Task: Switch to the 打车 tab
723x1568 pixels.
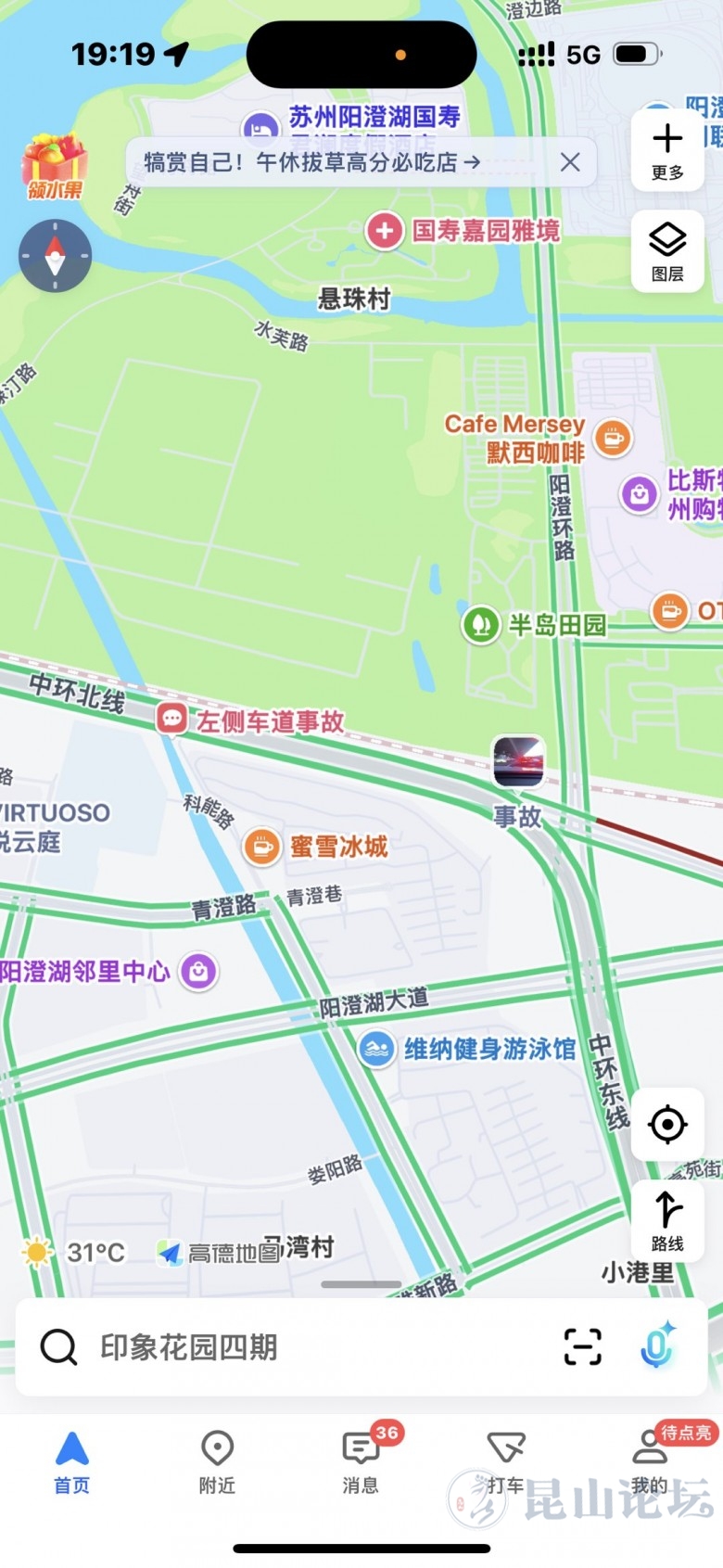Action: tap(505, 1462)
